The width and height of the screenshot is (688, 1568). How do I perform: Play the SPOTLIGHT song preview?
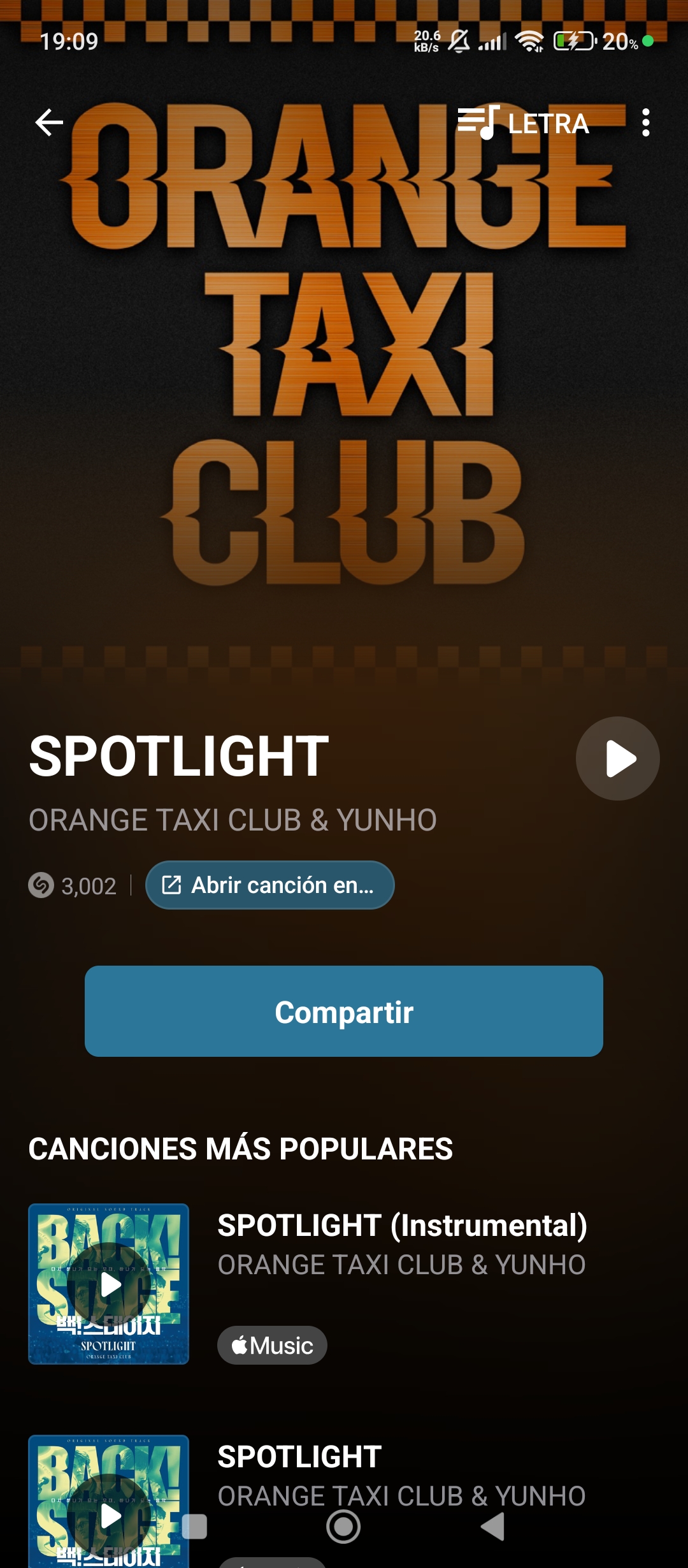pos(617,759)
